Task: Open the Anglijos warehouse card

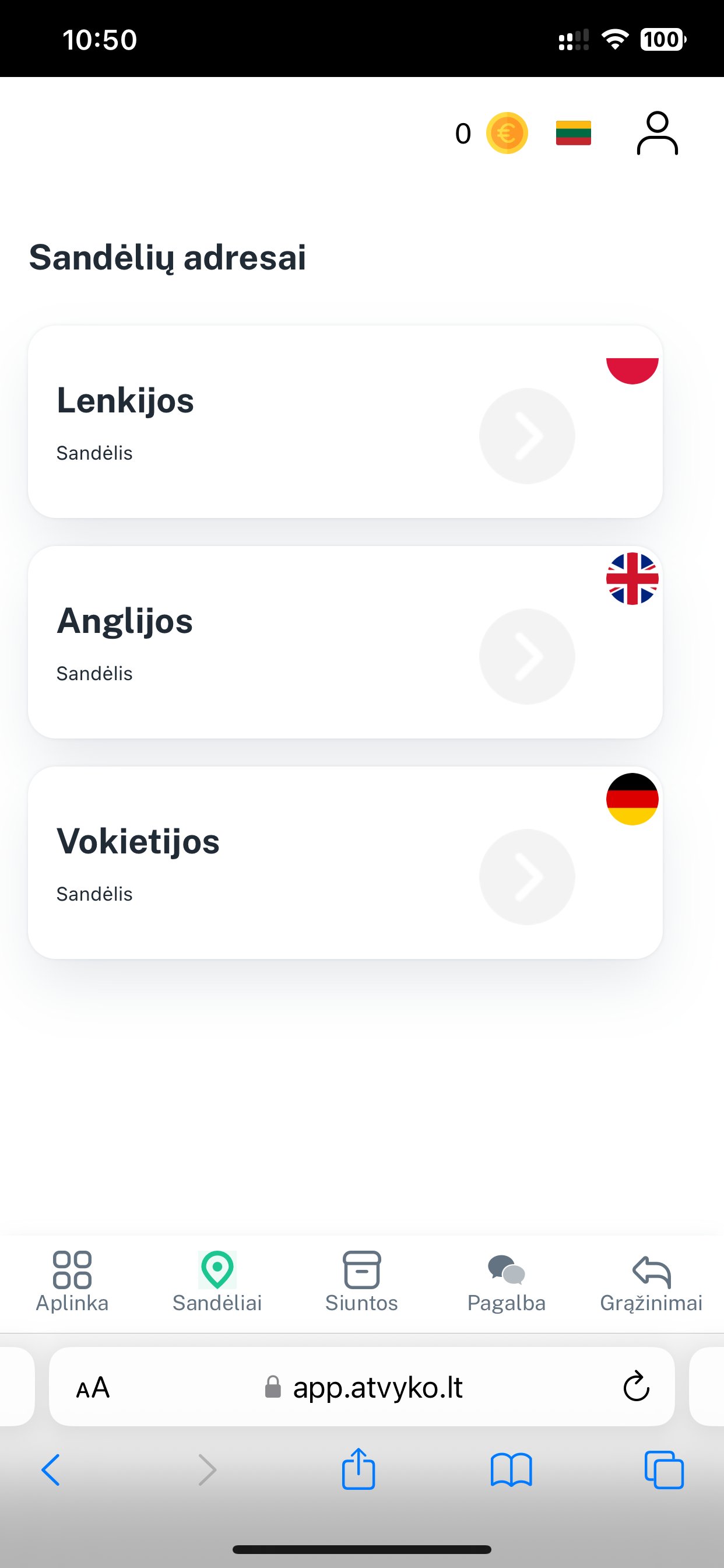Action: (345, 642)
